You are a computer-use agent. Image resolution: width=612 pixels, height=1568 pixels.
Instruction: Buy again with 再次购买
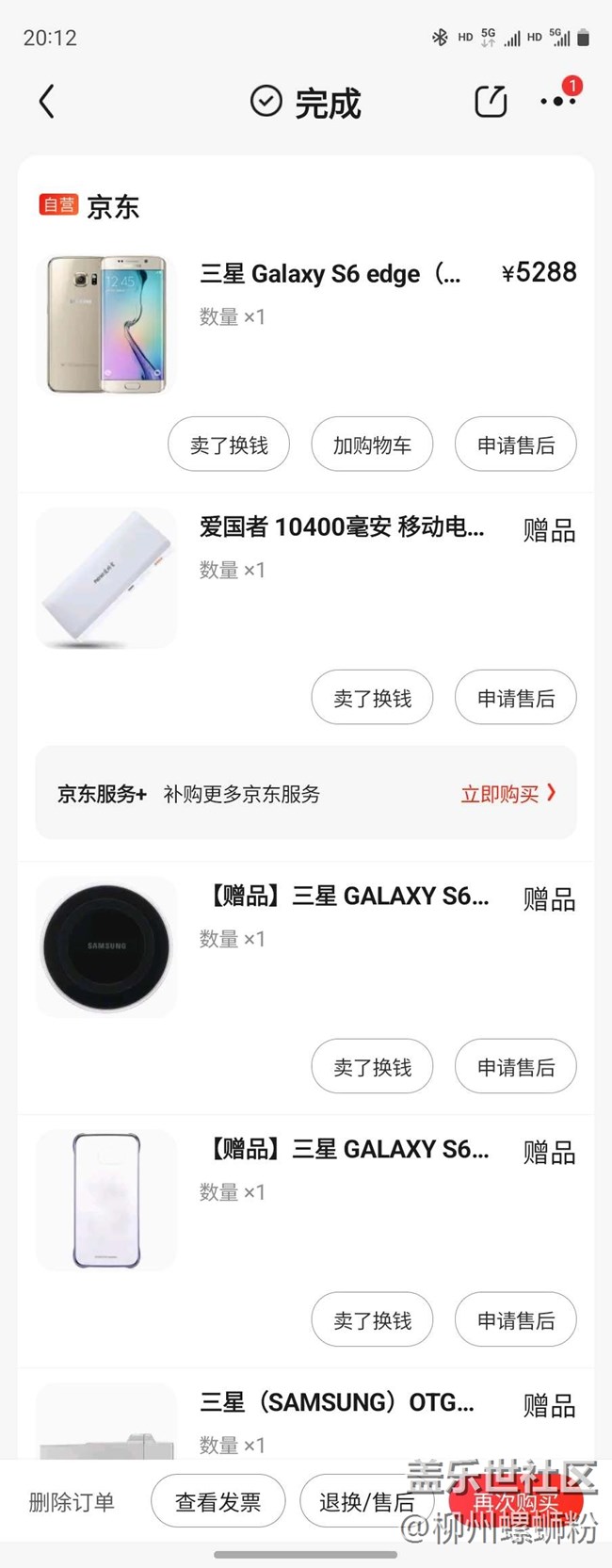click(516, 1502)
